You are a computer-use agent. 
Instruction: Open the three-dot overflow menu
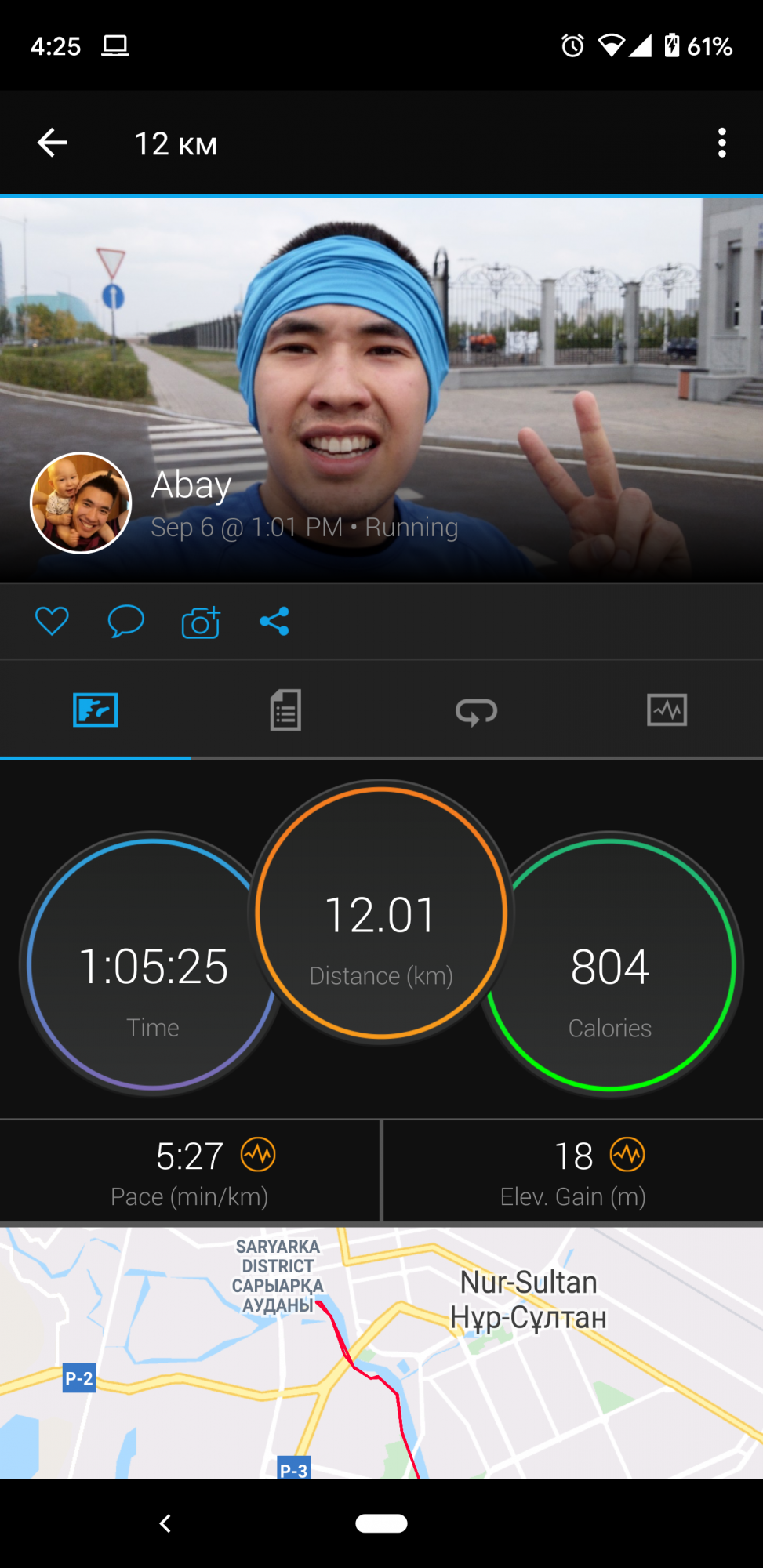[721, 143]
